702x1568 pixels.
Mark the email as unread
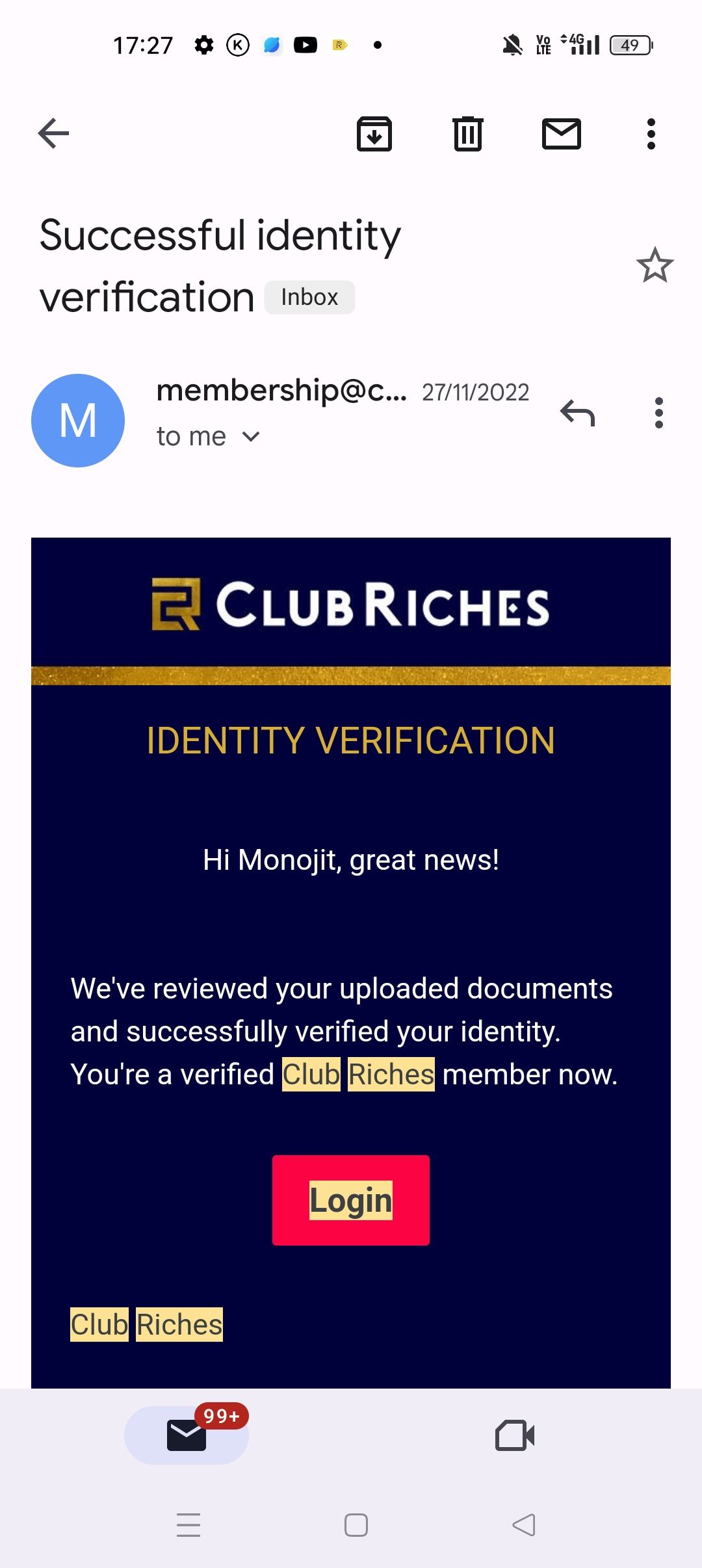561,134
